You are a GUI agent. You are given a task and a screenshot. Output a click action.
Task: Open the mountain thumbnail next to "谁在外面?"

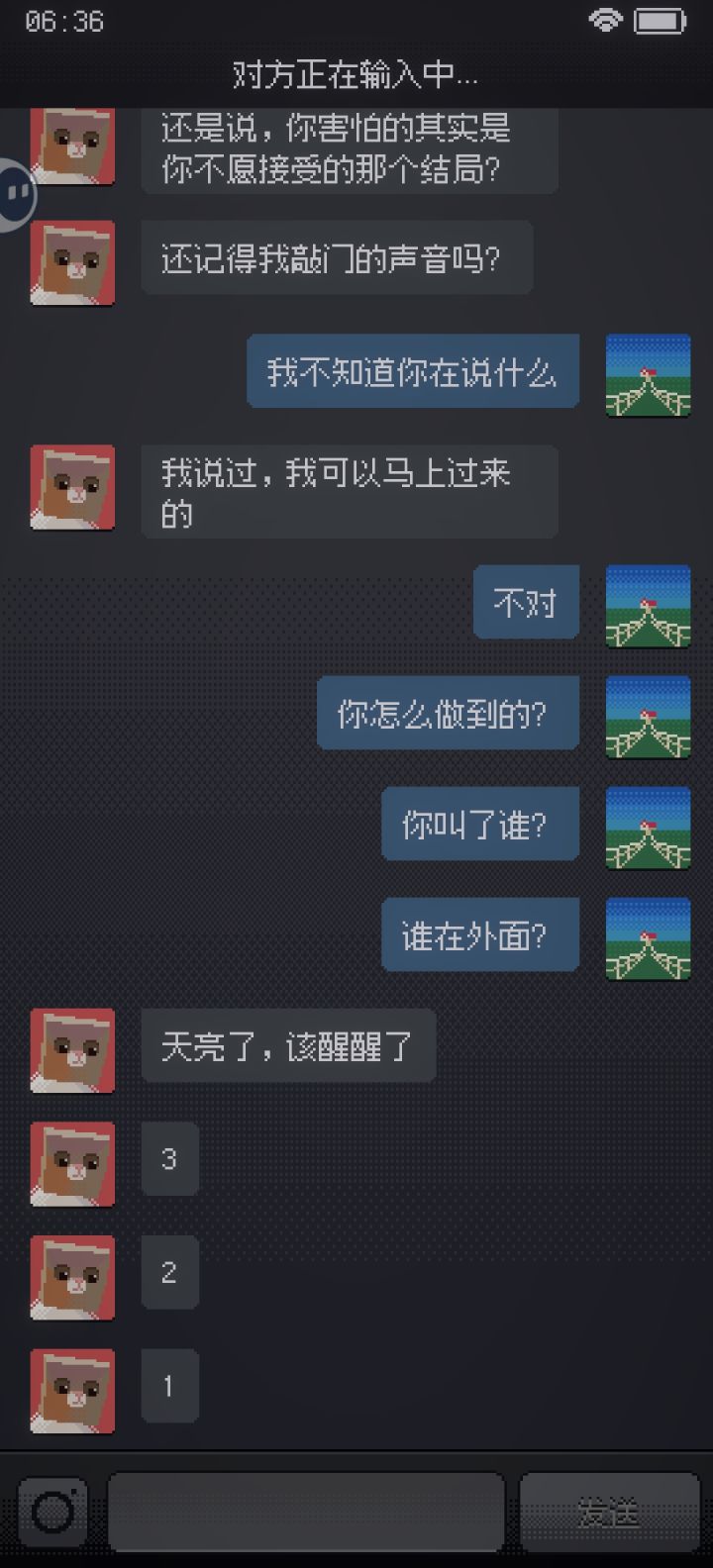(647, 938)
